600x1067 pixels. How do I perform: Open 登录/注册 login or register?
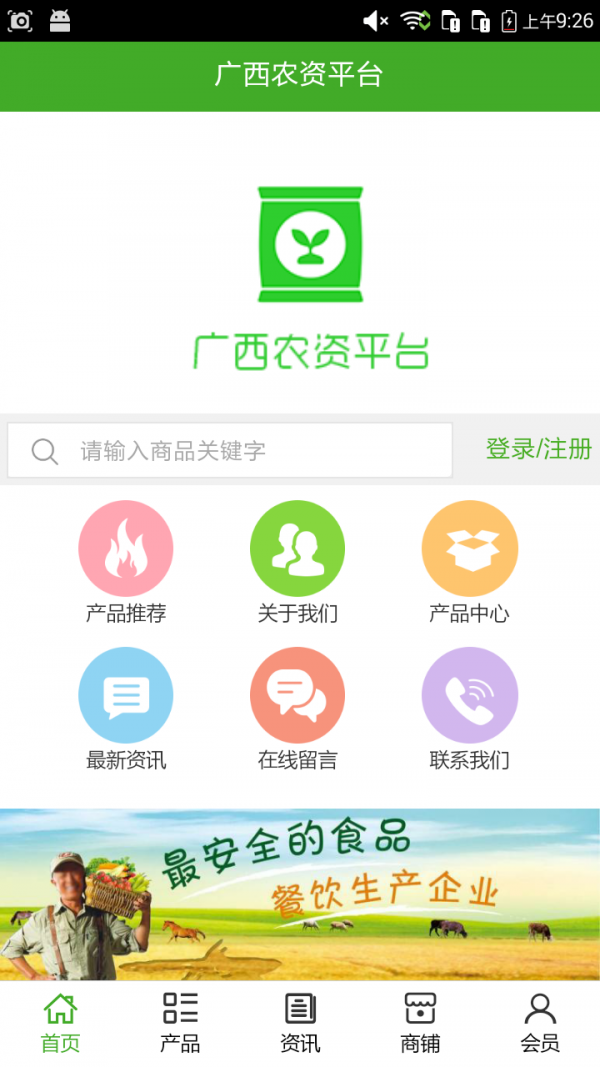coord(538,449)
